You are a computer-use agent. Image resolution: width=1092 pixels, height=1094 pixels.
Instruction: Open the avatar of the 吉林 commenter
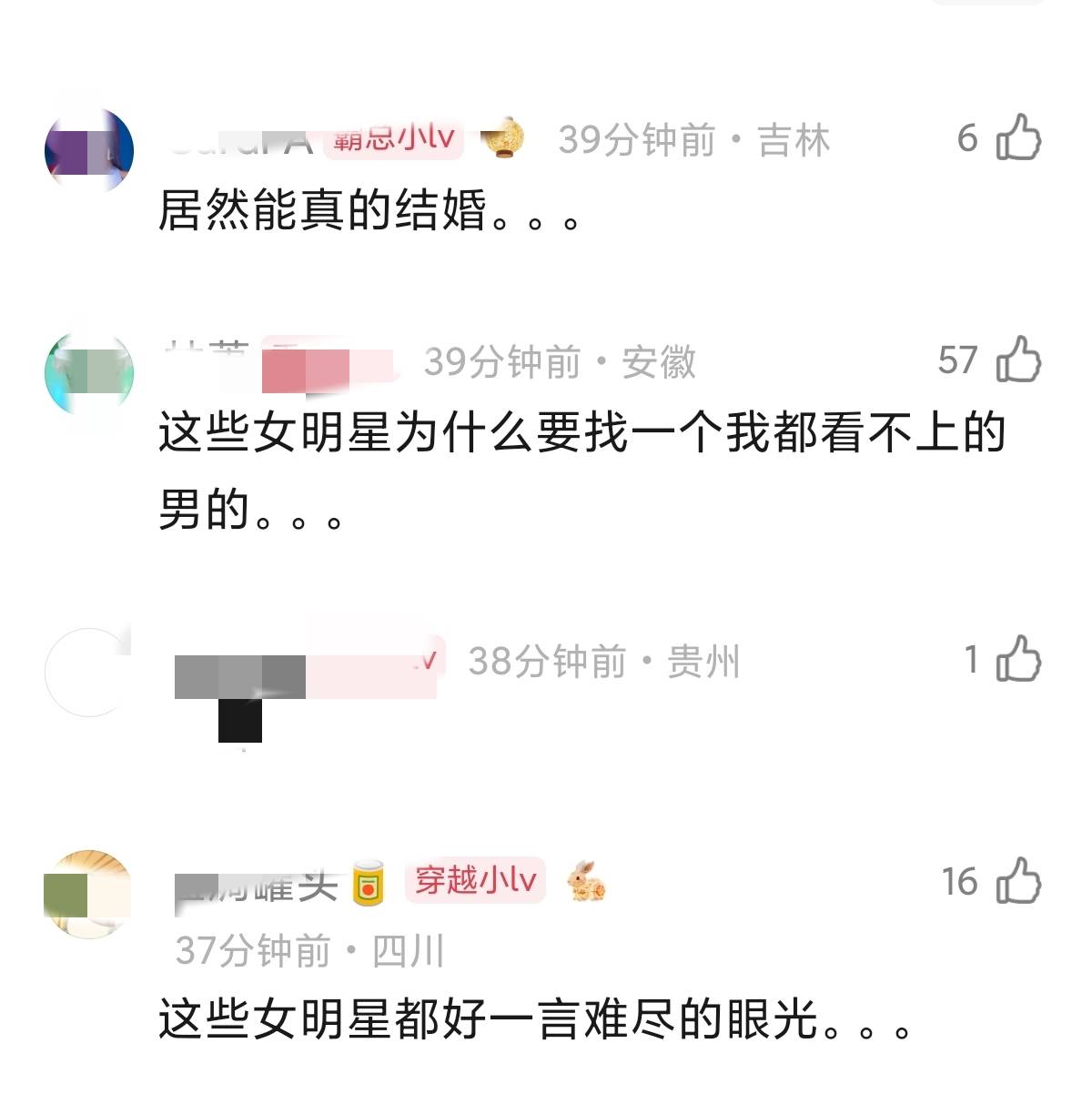[x=89, y=151]
